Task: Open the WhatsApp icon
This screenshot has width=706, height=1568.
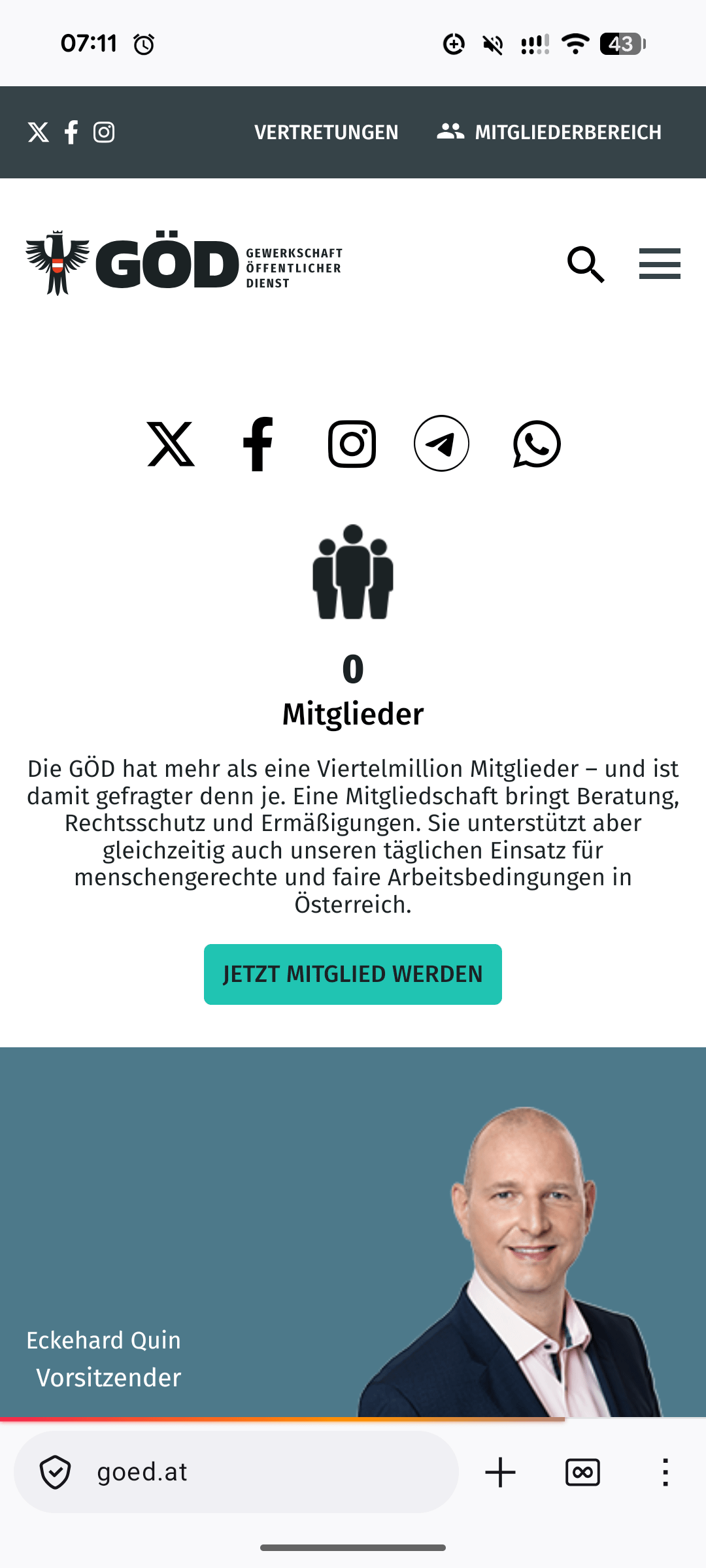Action: coord(537,444)
